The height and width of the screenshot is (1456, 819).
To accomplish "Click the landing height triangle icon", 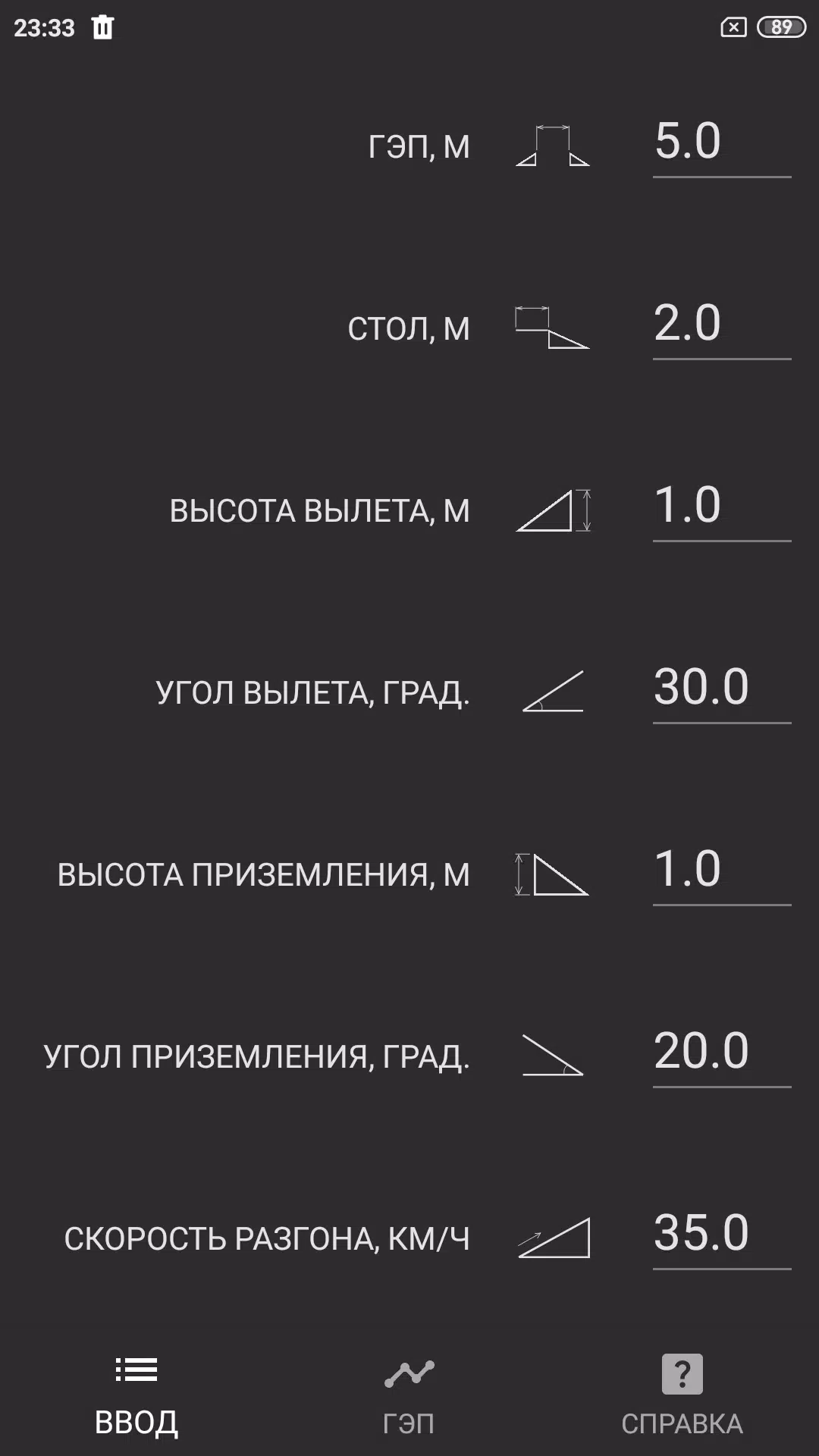I will (554, 876).
